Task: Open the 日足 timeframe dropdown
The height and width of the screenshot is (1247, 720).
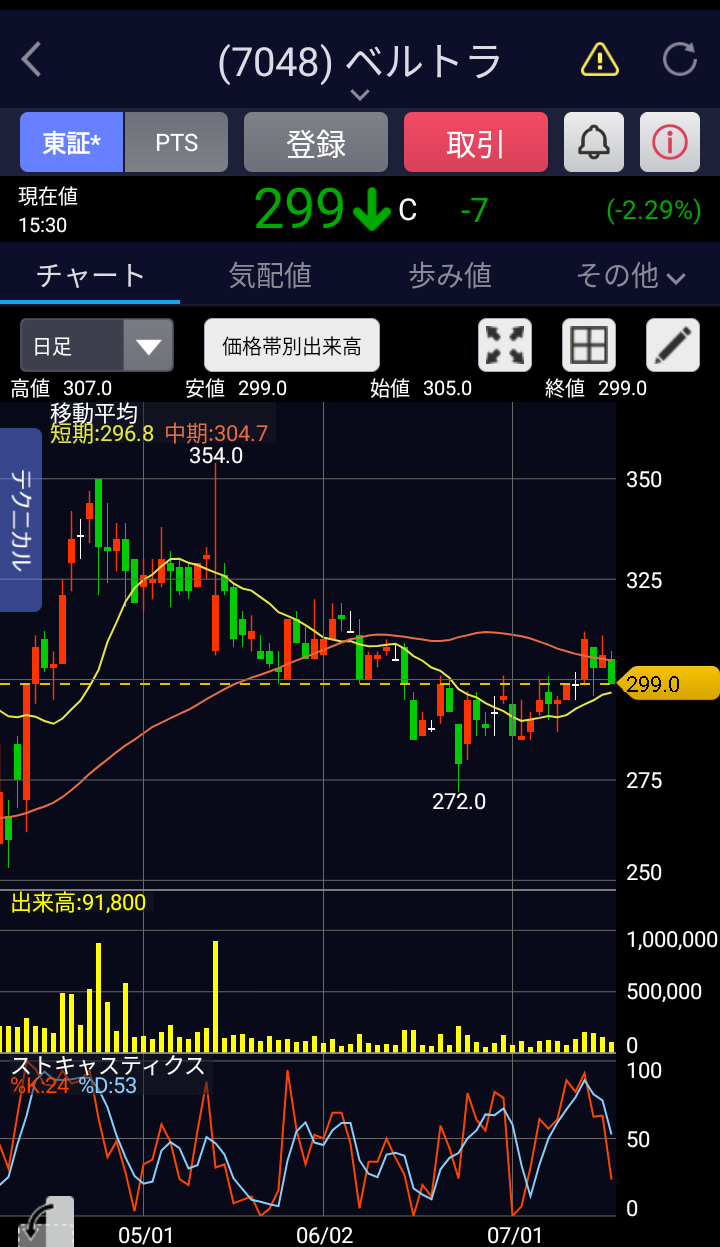Action: coord(97,347)
